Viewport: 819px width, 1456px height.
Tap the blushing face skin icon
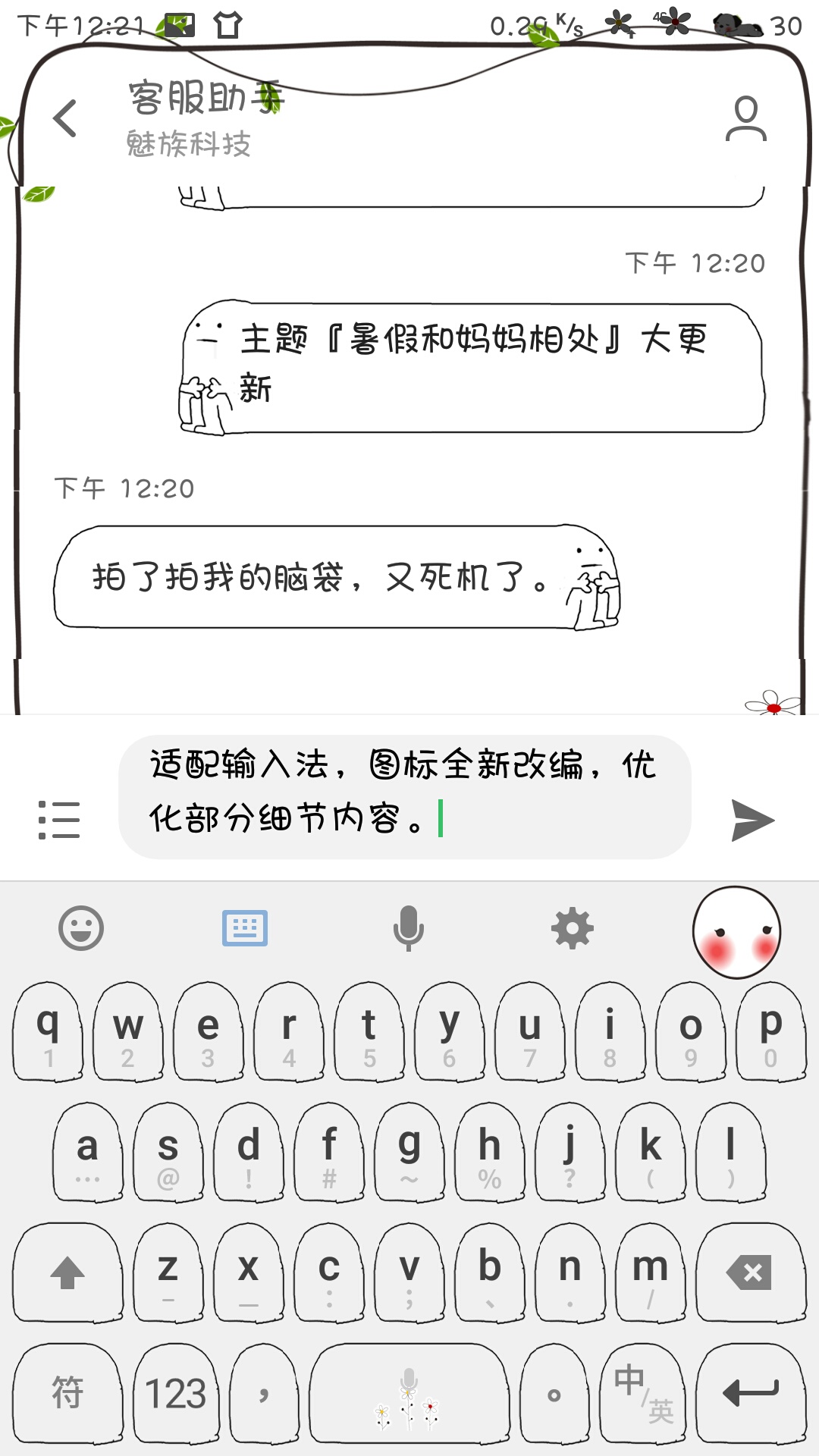tap(736, 932)
